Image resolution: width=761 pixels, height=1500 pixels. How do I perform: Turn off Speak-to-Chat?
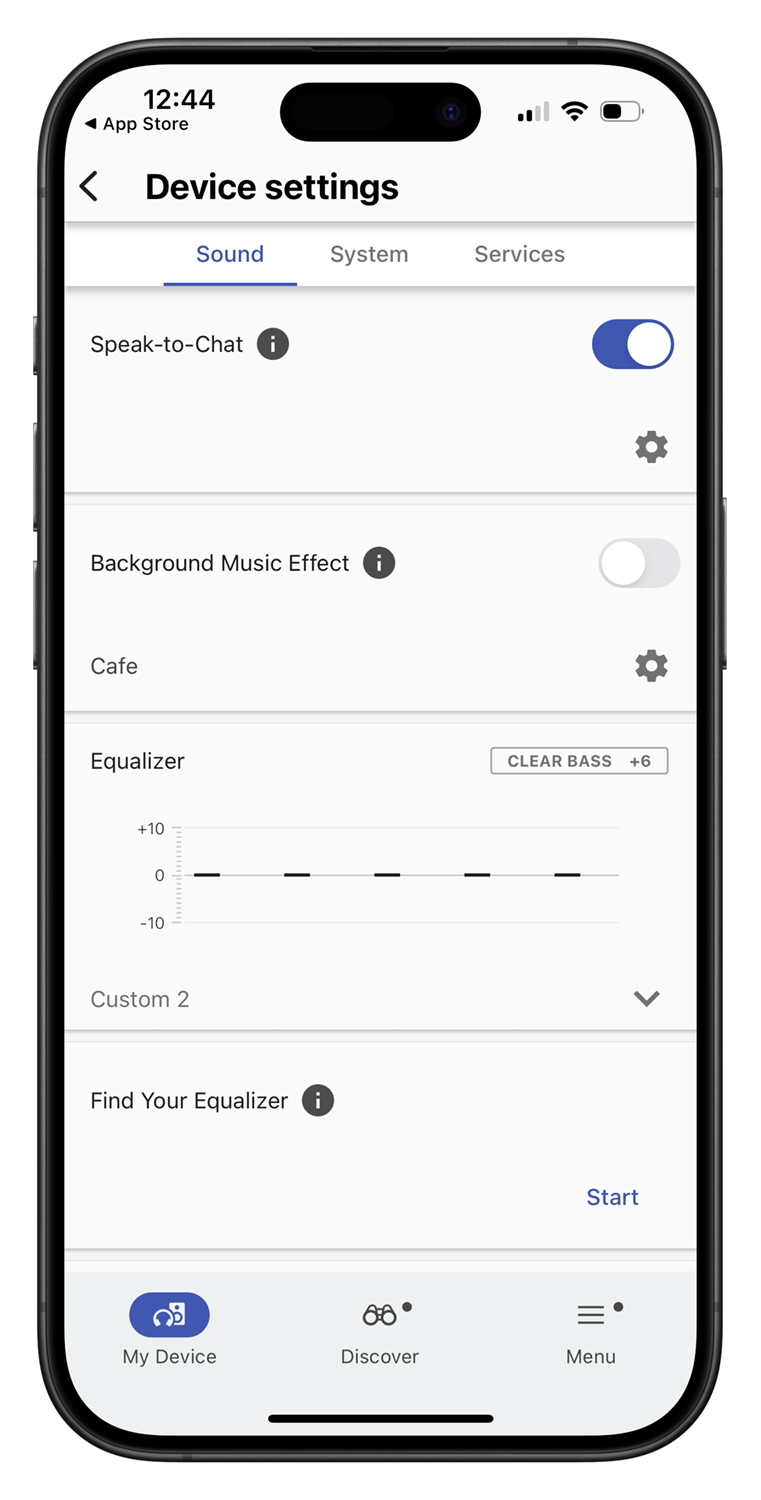click(x=633, y=344)
